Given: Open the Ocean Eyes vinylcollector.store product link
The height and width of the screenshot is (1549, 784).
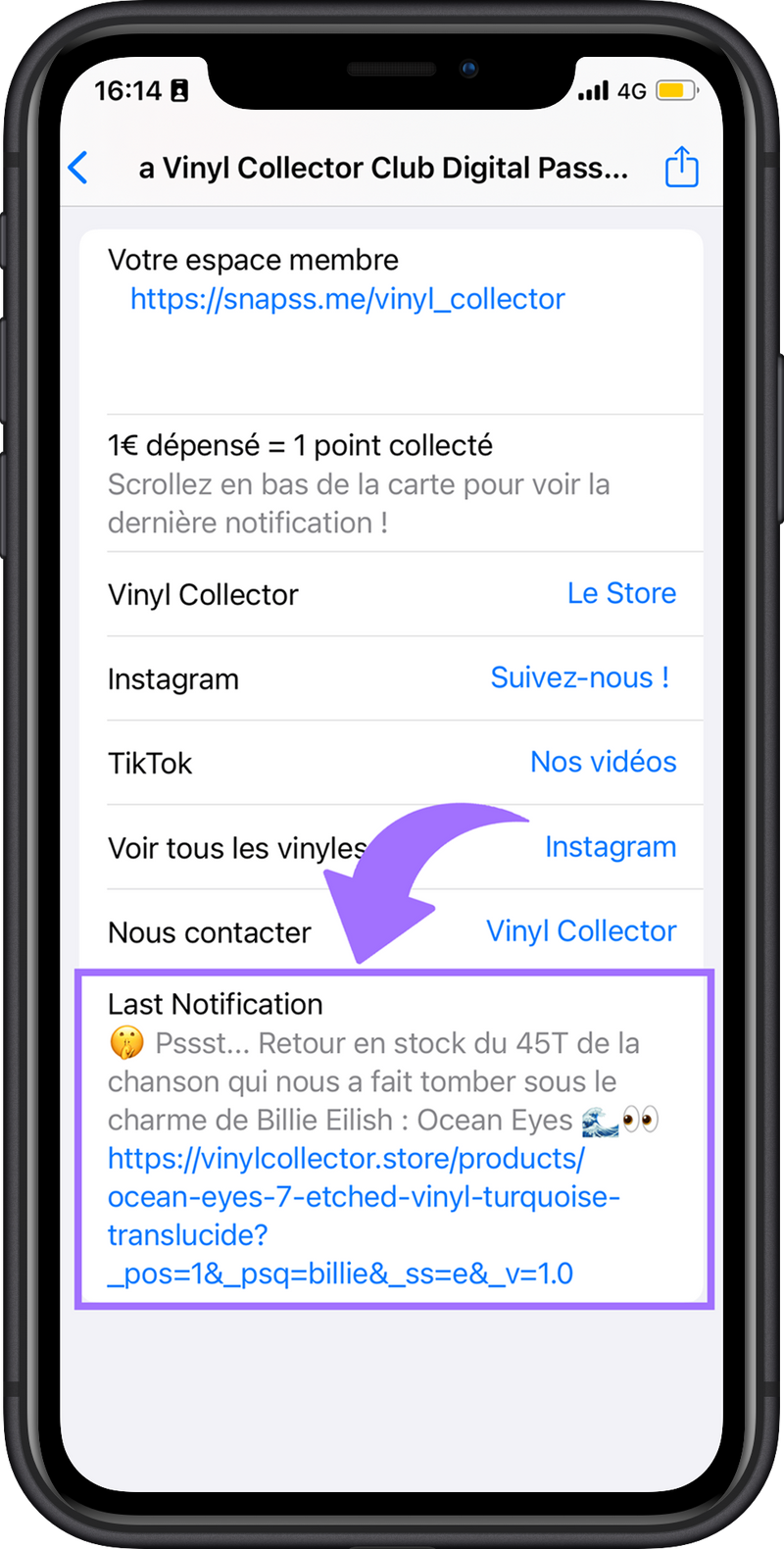Looking at the screenshot, I should tap(364, 1216).
